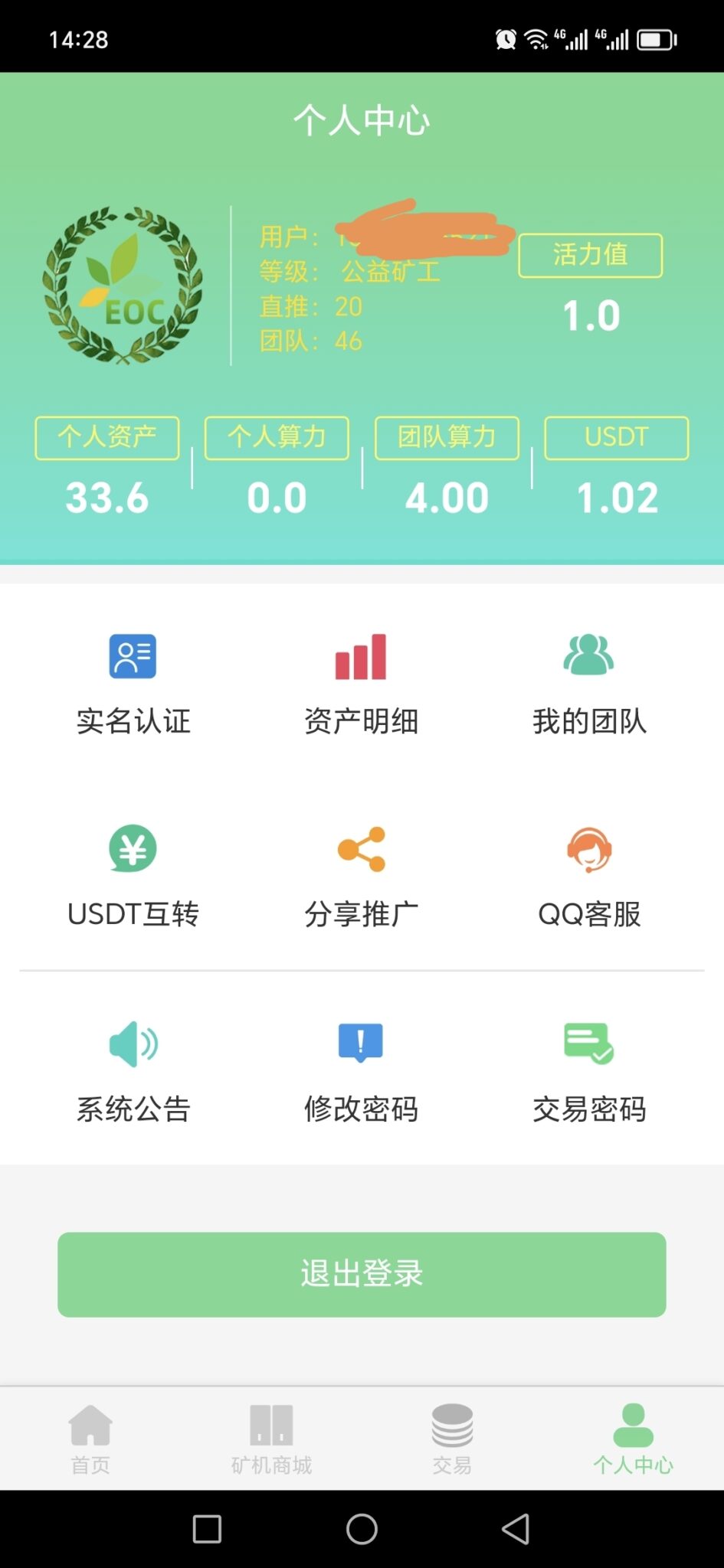Go to the 交易 trading tab

[x=452, y=1439]
